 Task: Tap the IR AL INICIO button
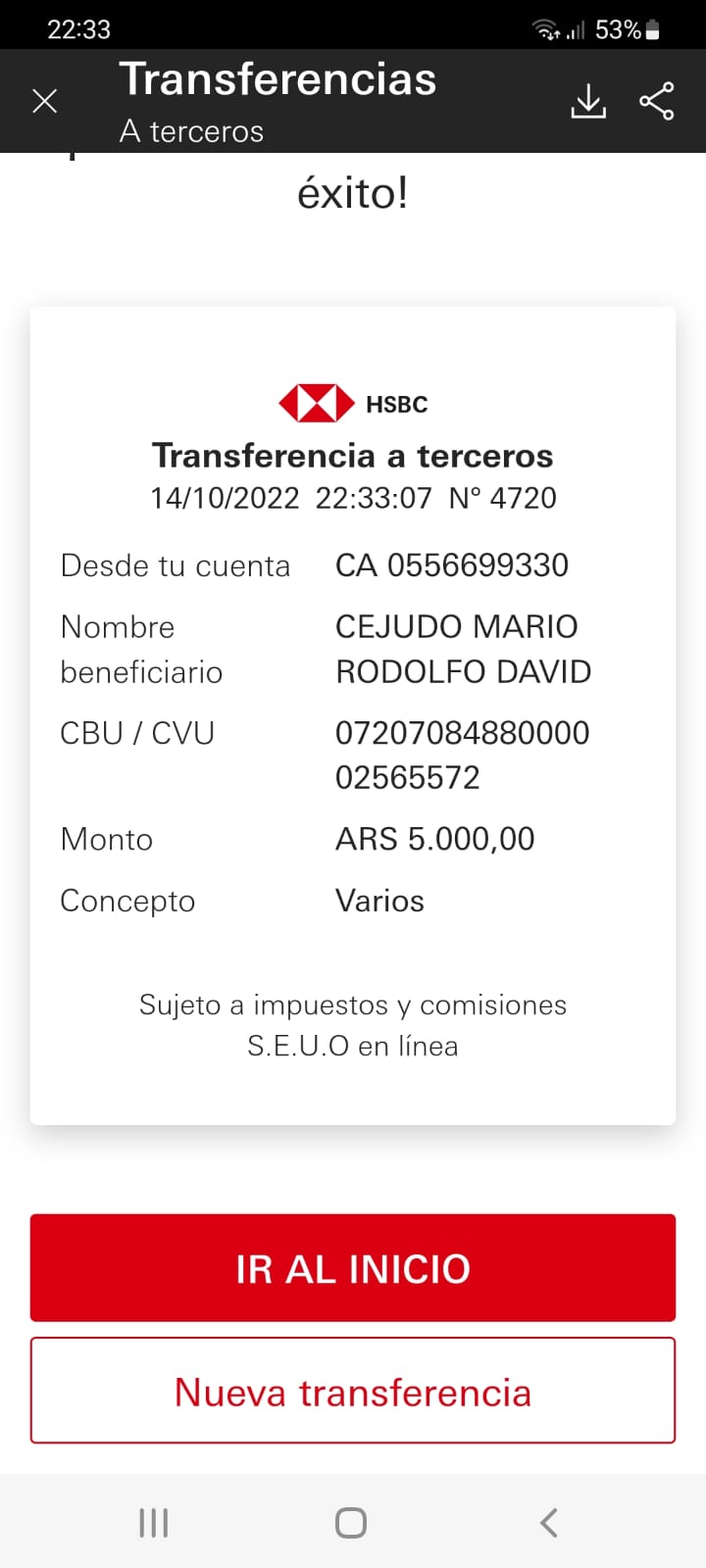click(353, 1268)
